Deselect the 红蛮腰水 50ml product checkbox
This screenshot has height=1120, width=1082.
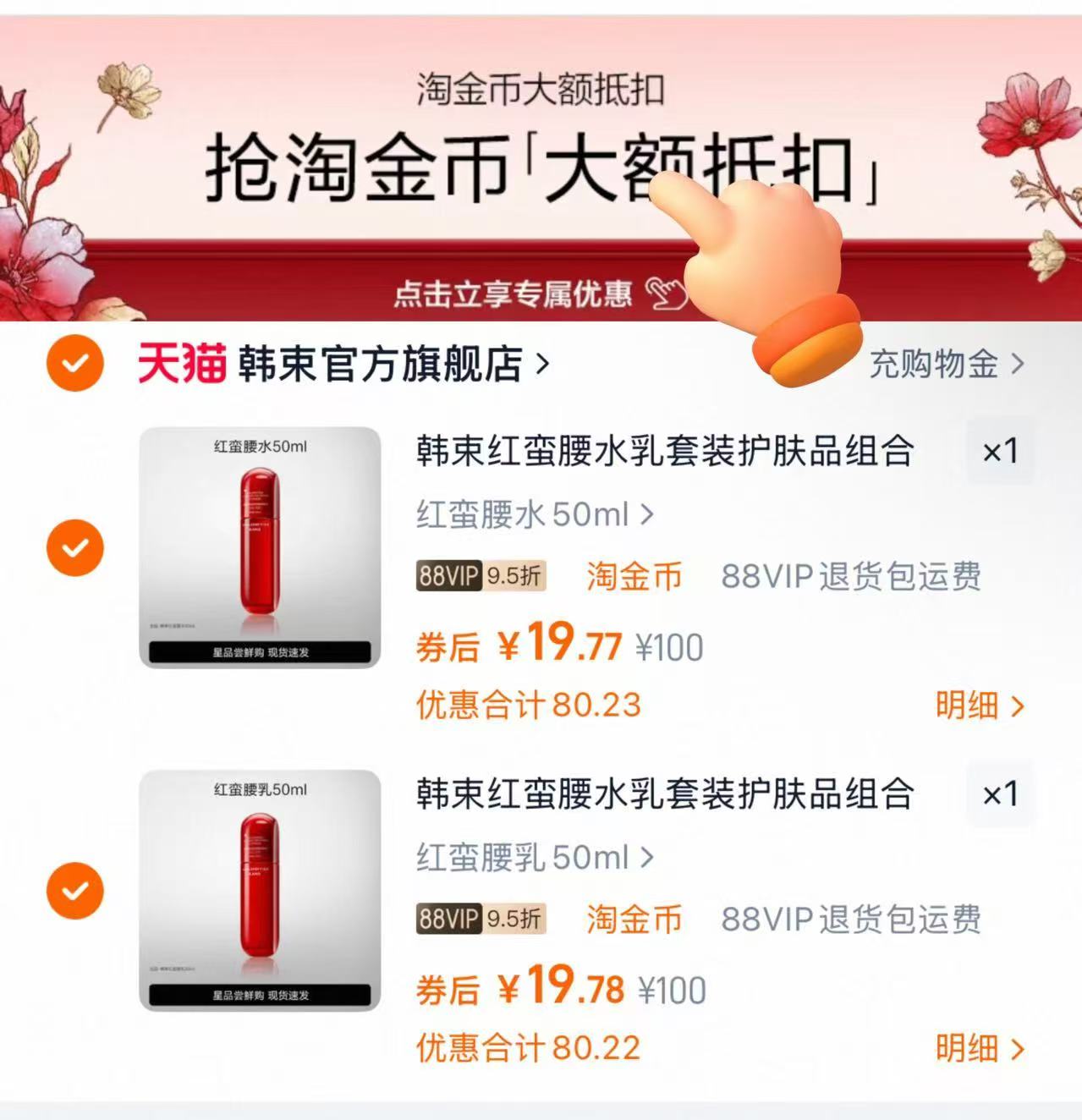click(x=74, y=546)
